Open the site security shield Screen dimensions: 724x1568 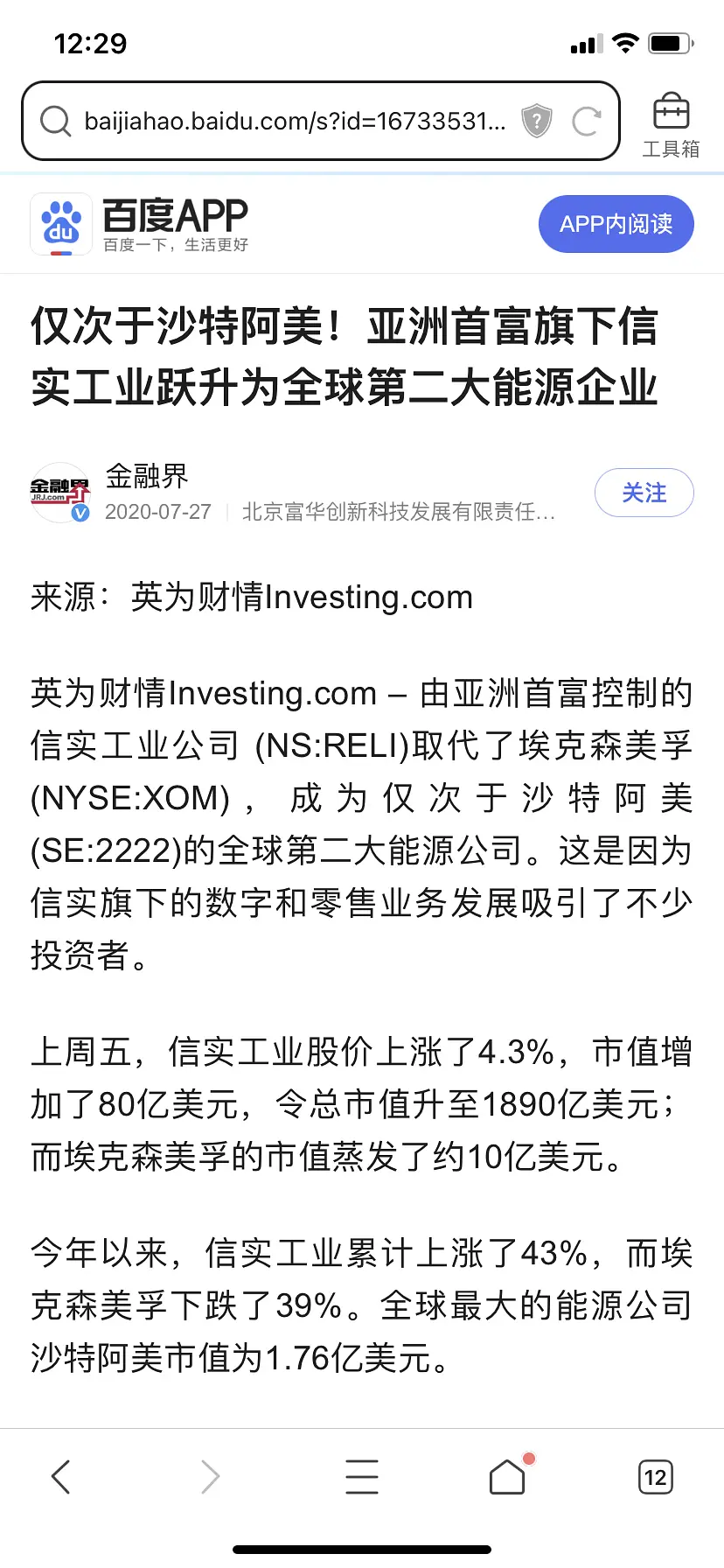click(536, 121)
